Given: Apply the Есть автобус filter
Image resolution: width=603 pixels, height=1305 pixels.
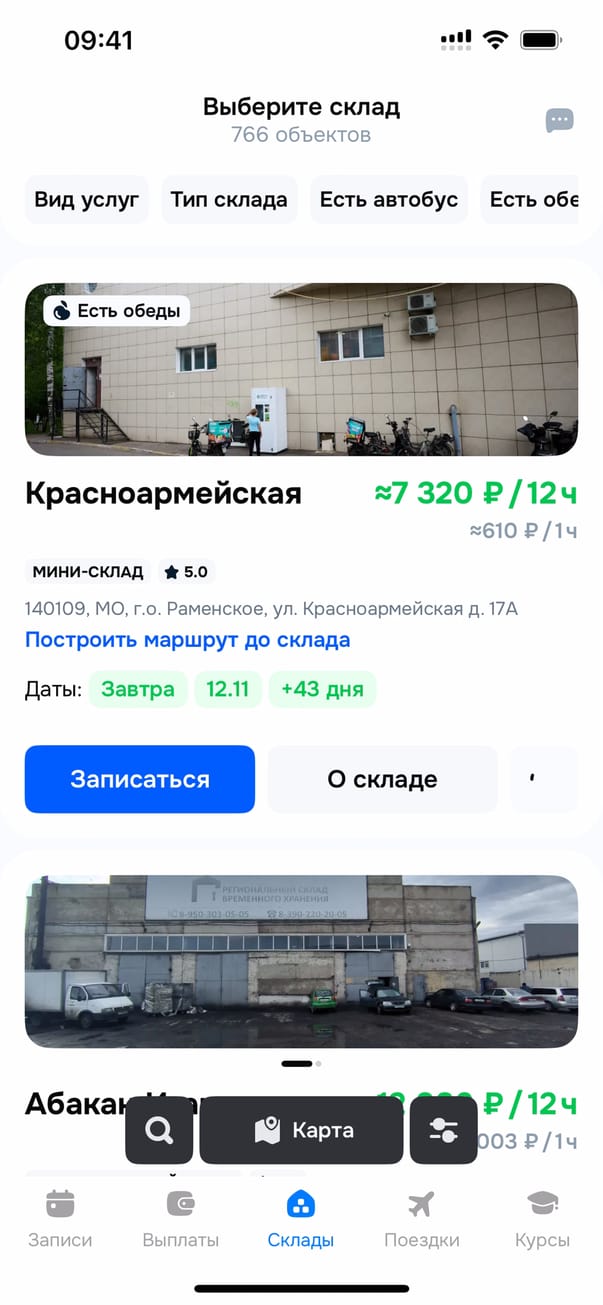Looking at the screenshot, I should point(389,199).
